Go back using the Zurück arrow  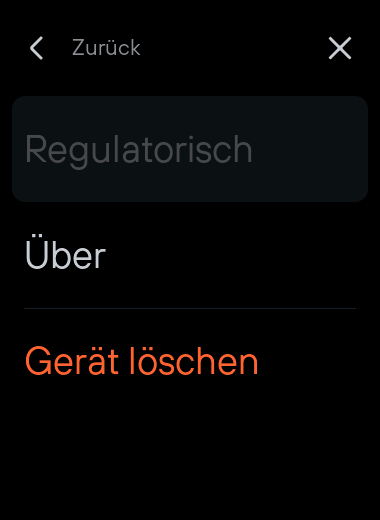(37, 48)
